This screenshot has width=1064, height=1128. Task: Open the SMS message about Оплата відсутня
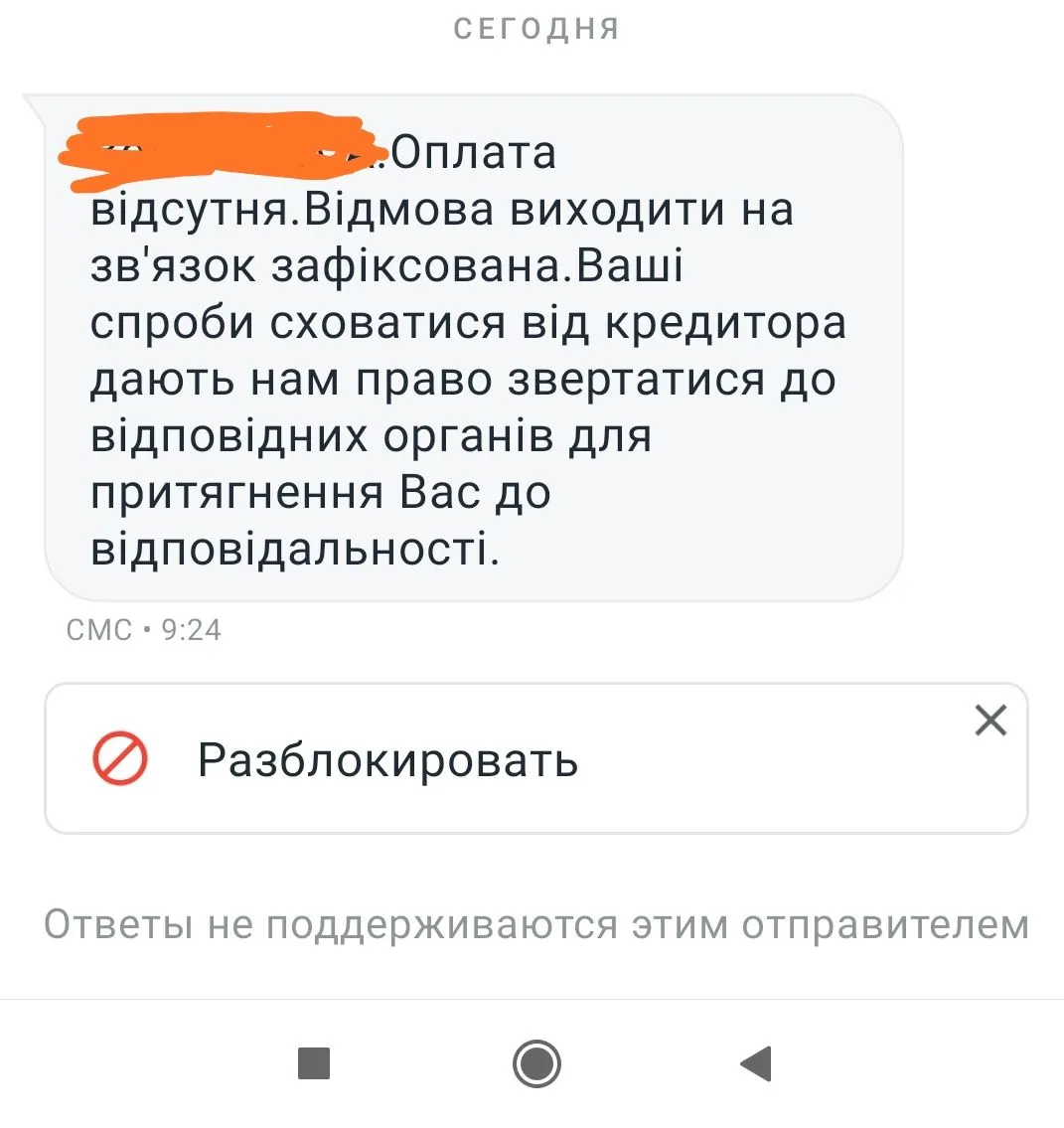tap(473, 348)
